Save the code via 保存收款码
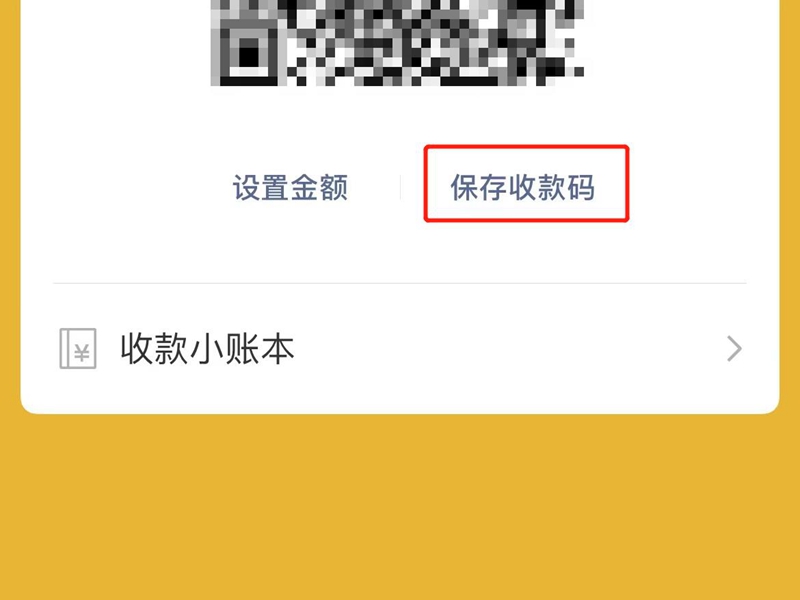Image resolution: width=800 pixels, height=600 pixels. tap(523, 188)
